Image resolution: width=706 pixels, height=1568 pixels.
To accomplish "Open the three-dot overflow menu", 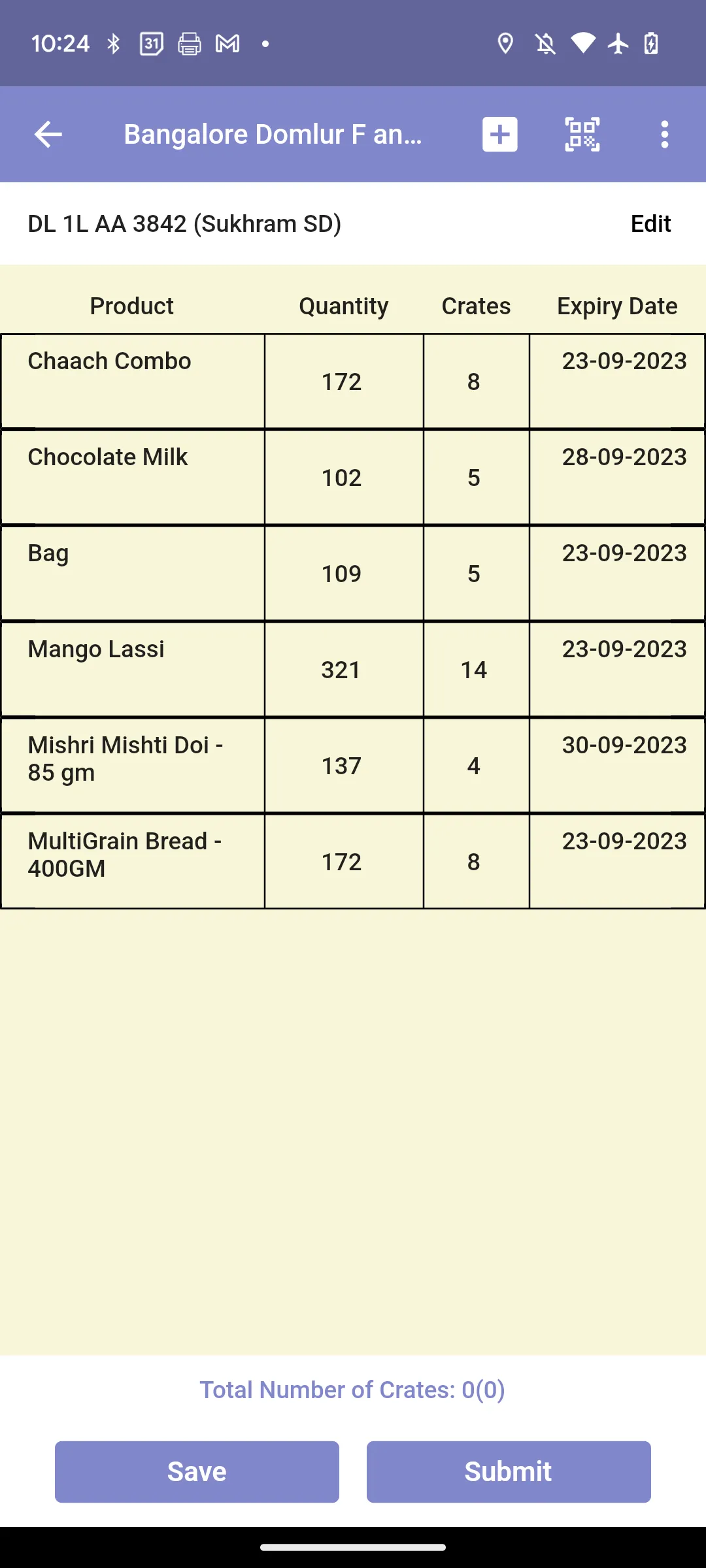I will click(665, 135).
